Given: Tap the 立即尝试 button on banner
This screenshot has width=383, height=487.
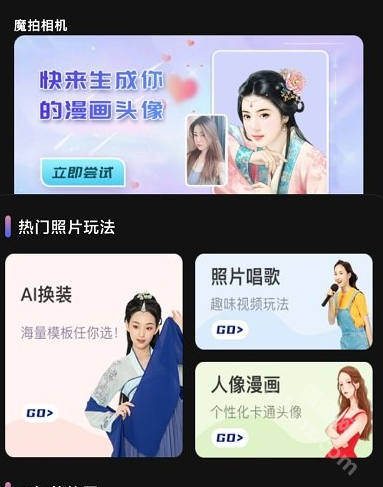Looking at the screenshot, I should 82,172.
